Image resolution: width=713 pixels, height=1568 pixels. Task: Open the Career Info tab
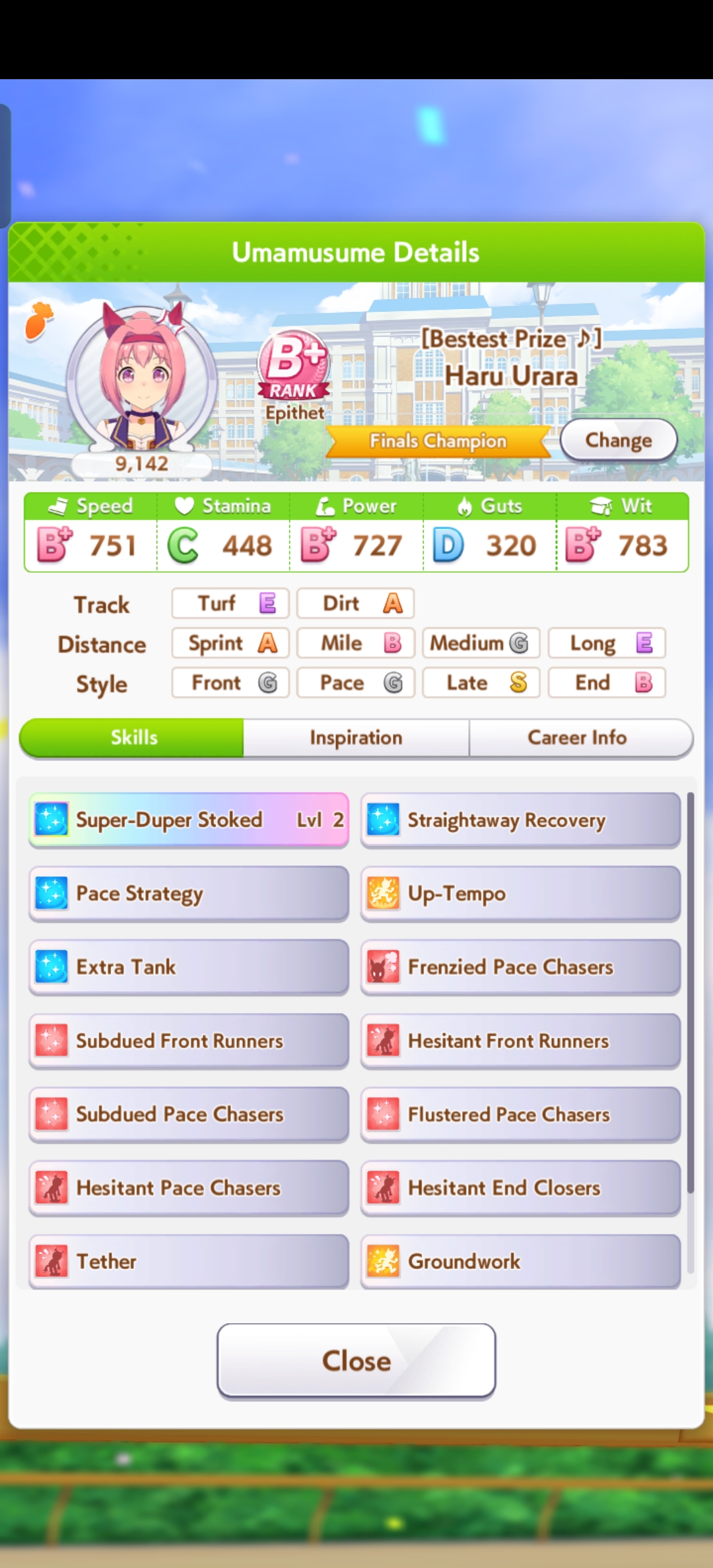coord(577,738)
